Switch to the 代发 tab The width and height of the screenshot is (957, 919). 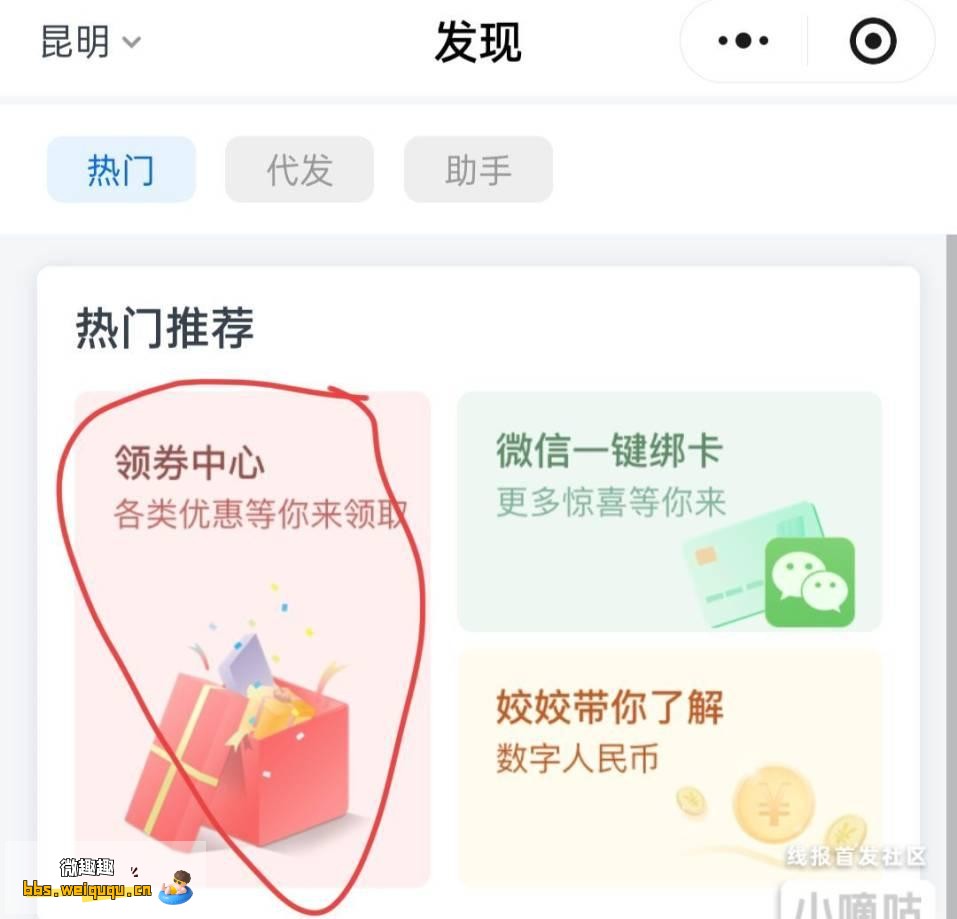[x=299, y=170]
